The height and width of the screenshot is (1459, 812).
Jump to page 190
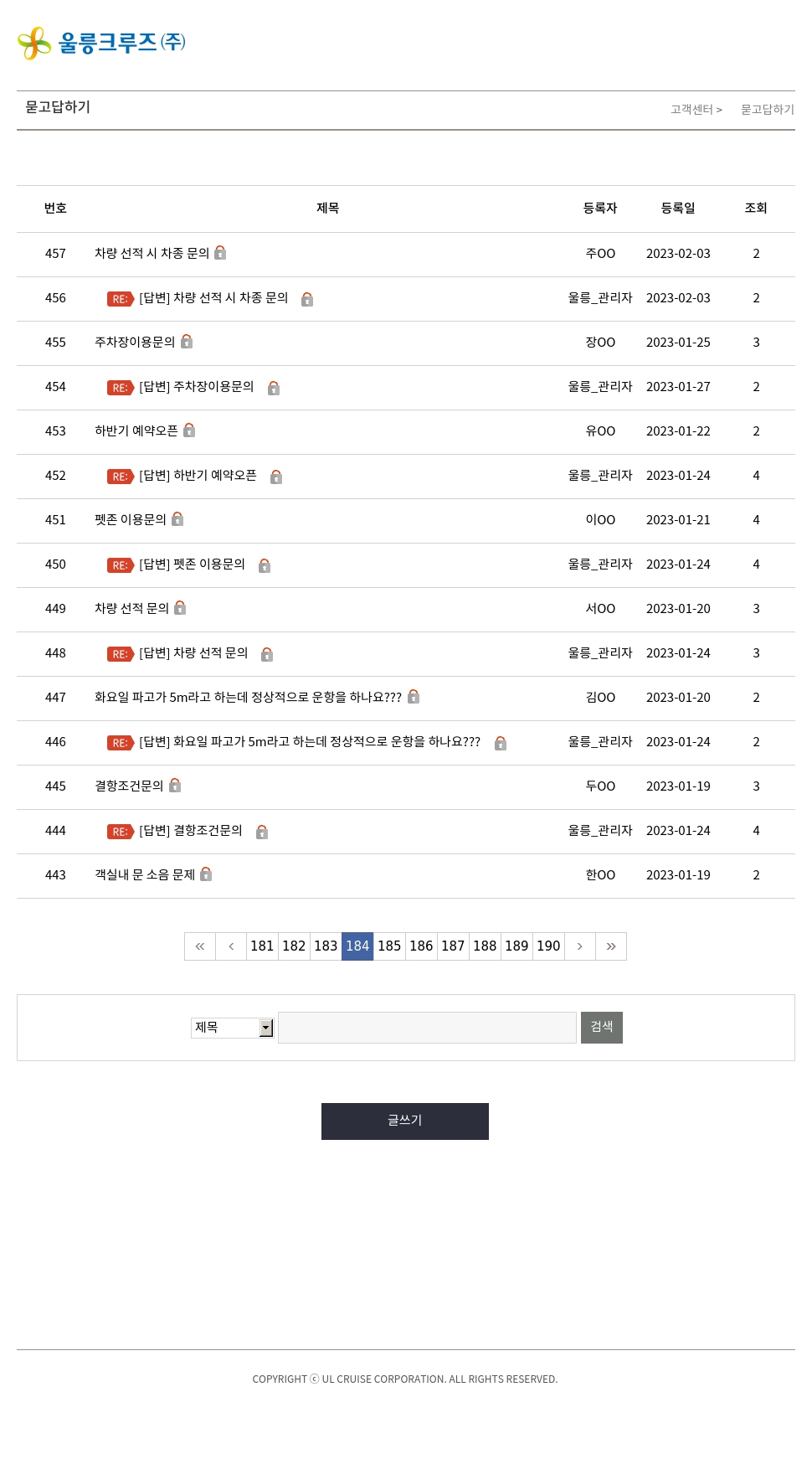pyautogui.click(x=548, y=946)
